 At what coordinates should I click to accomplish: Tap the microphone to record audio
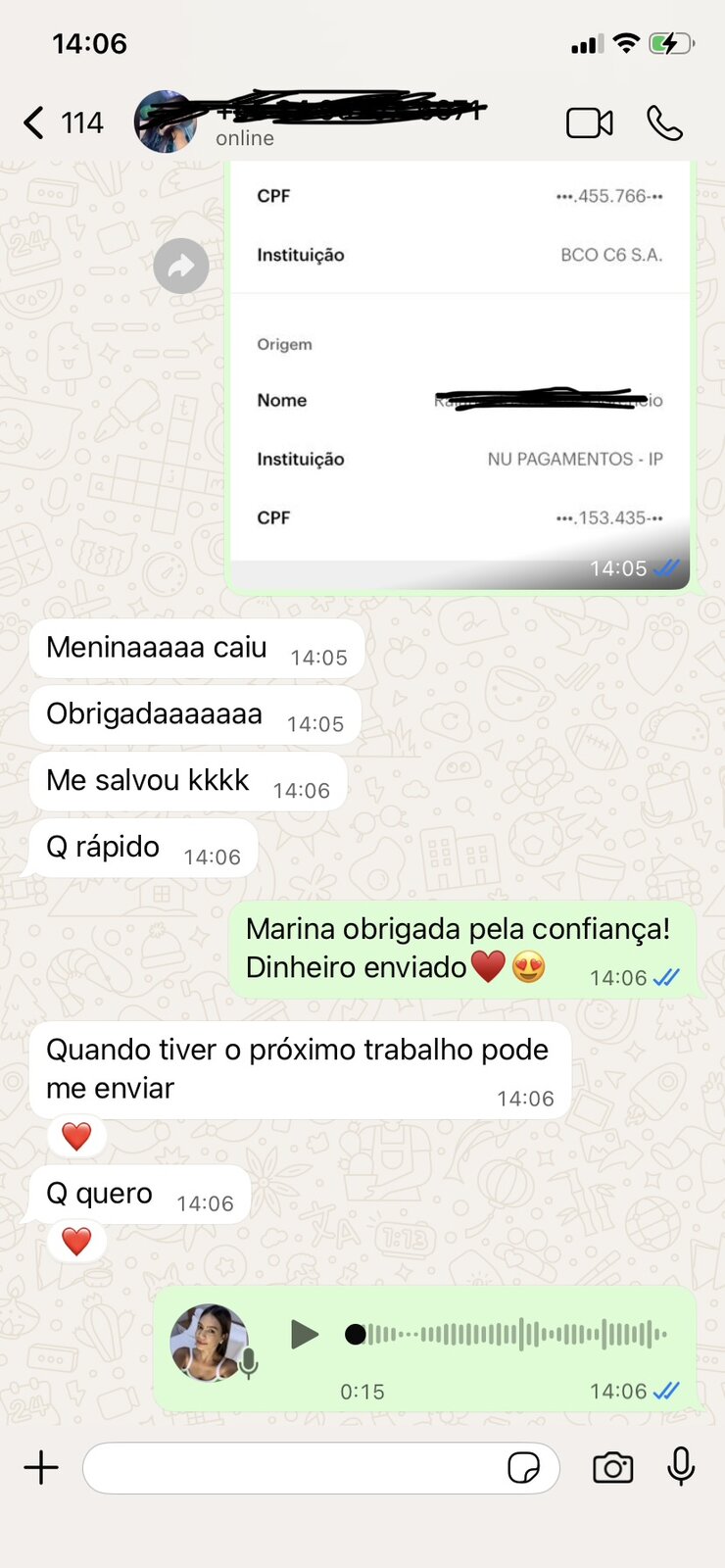click(x=681, y=1467)
